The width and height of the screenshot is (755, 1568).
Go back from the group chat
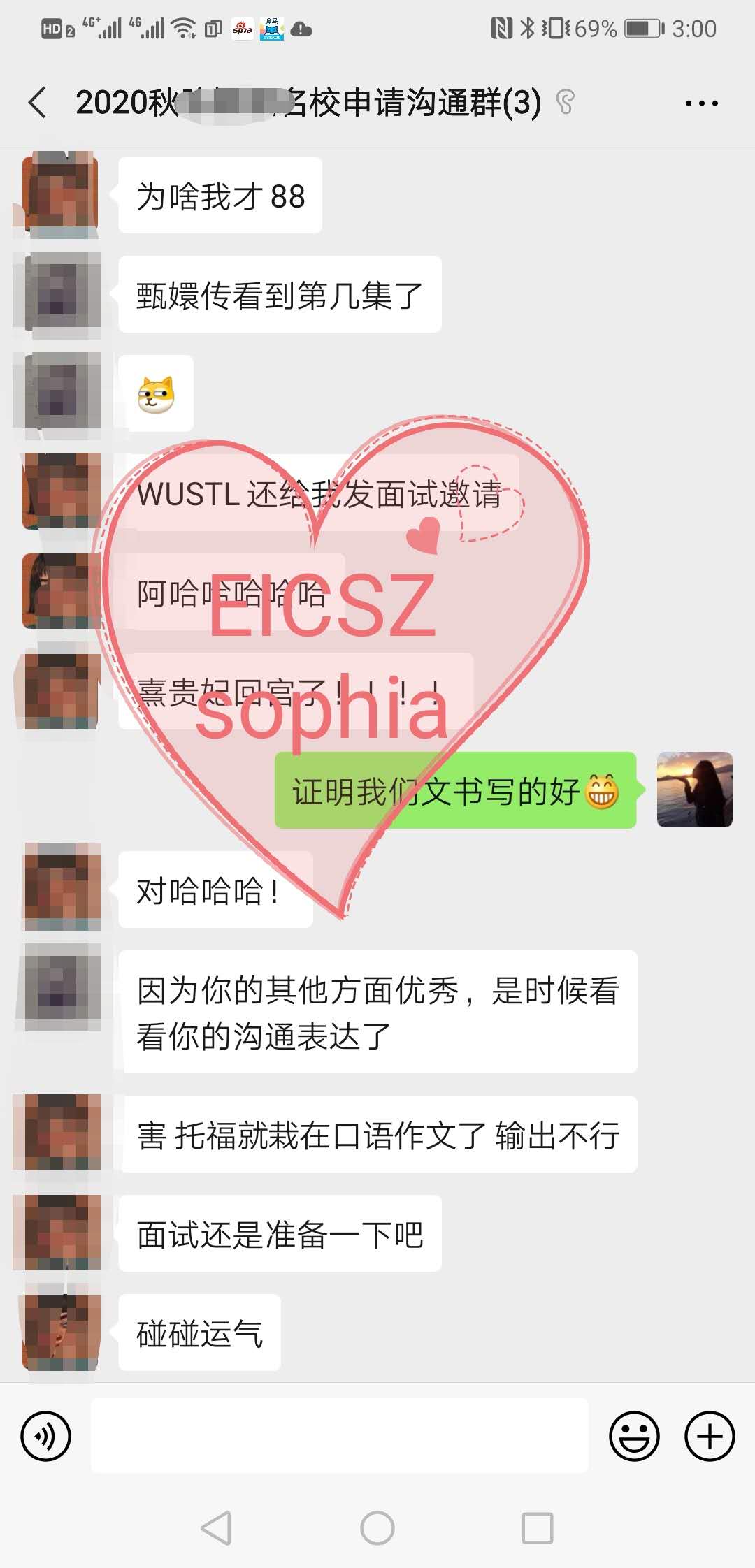point(38,103)
